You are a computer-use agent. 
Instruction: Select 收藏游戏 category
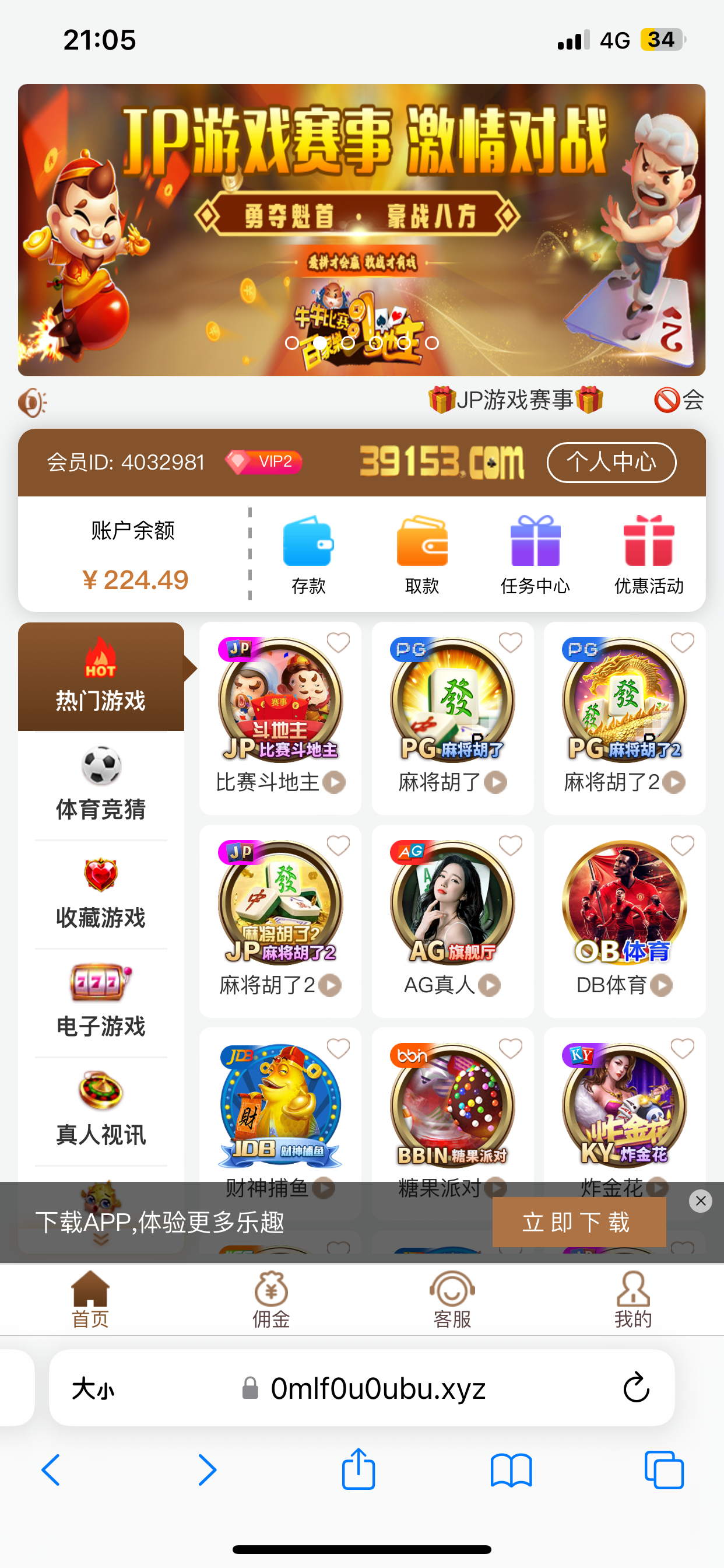101,894
